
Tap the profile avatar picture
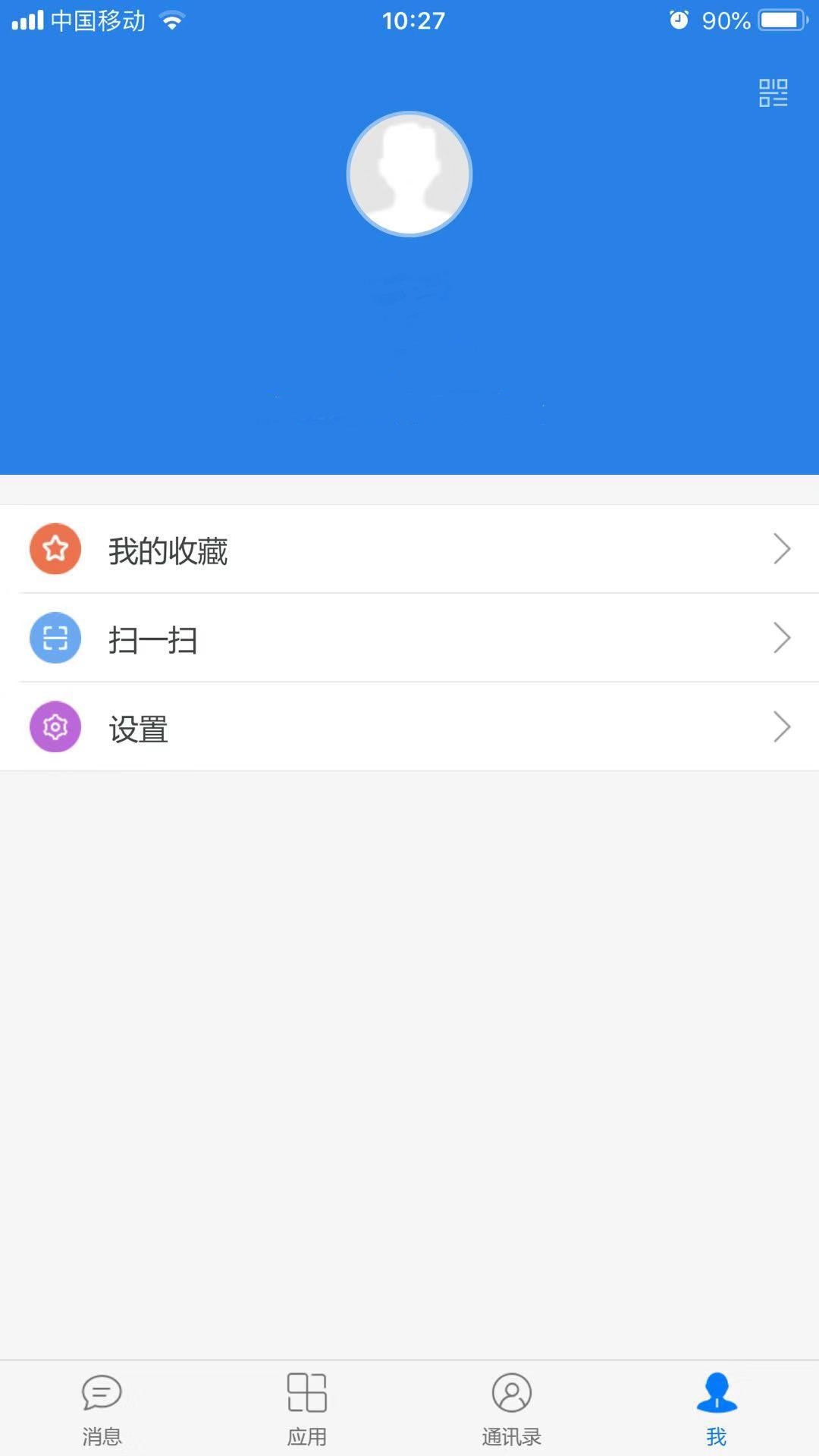[409, 174]
